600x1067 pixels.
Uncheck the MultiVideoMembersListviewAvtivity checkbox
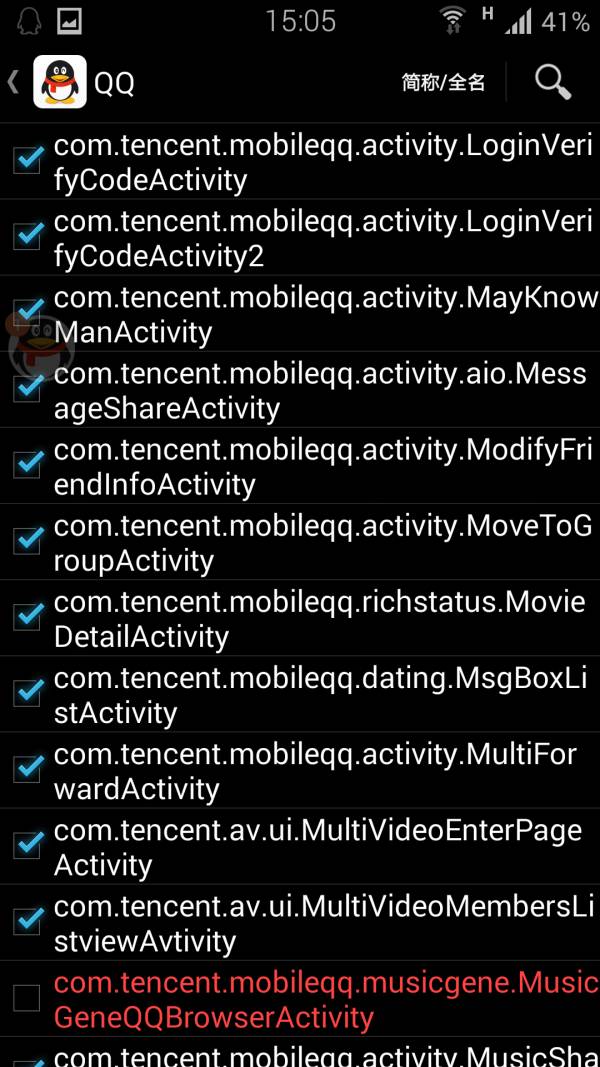coord(27,923)
